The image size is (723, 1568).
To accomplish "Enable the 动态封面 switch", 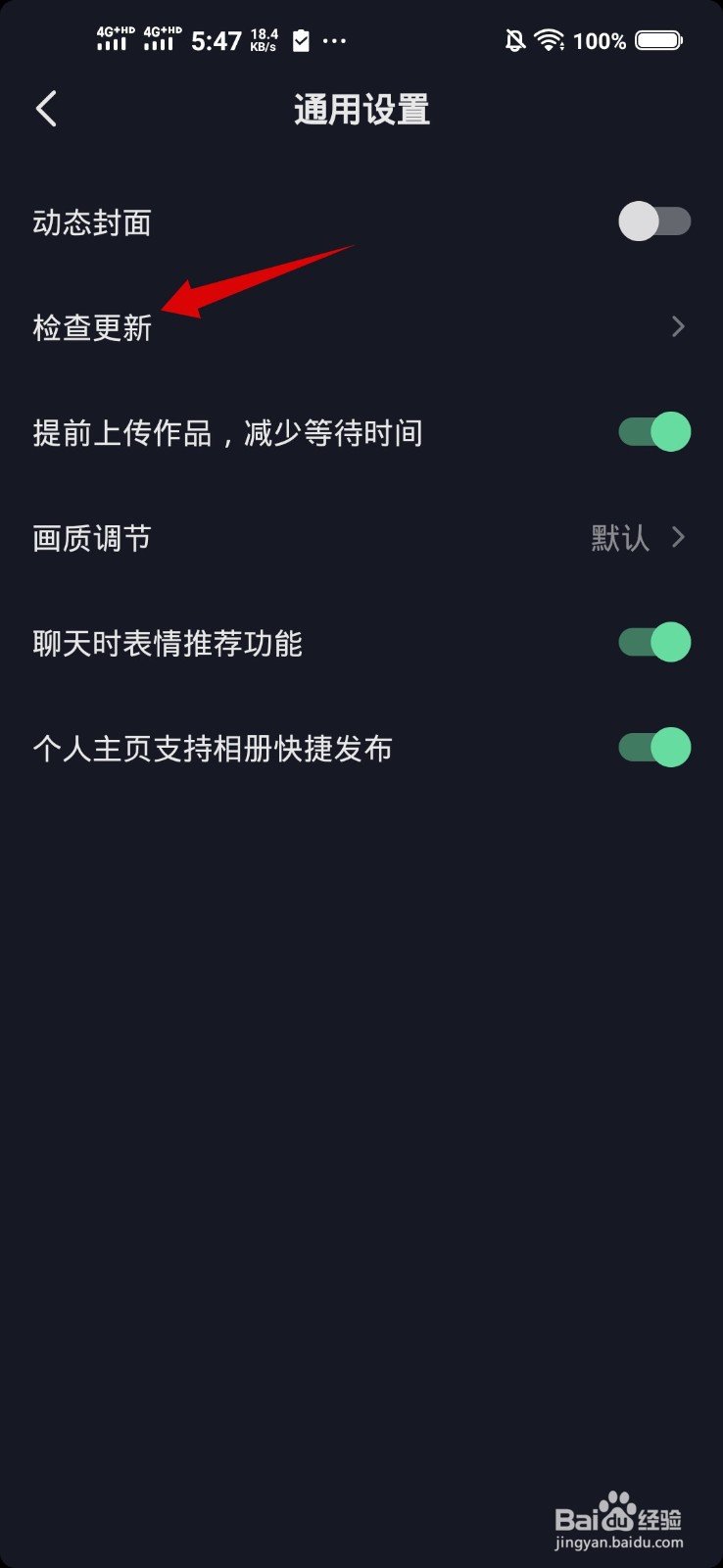I will [x=654, y=221].
